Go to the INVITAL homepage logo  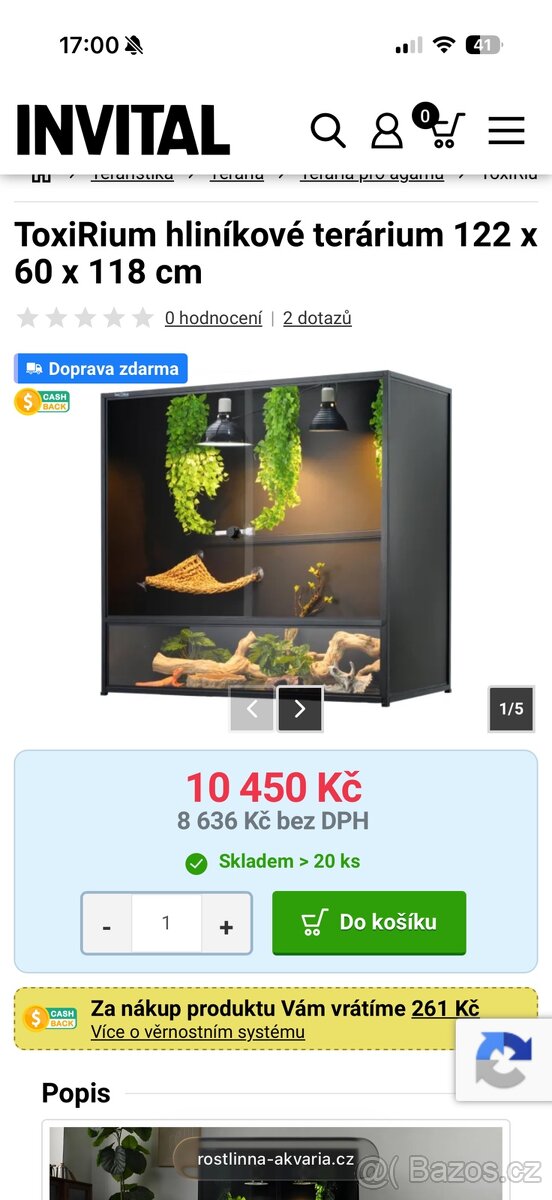click(x=123, y=130)
